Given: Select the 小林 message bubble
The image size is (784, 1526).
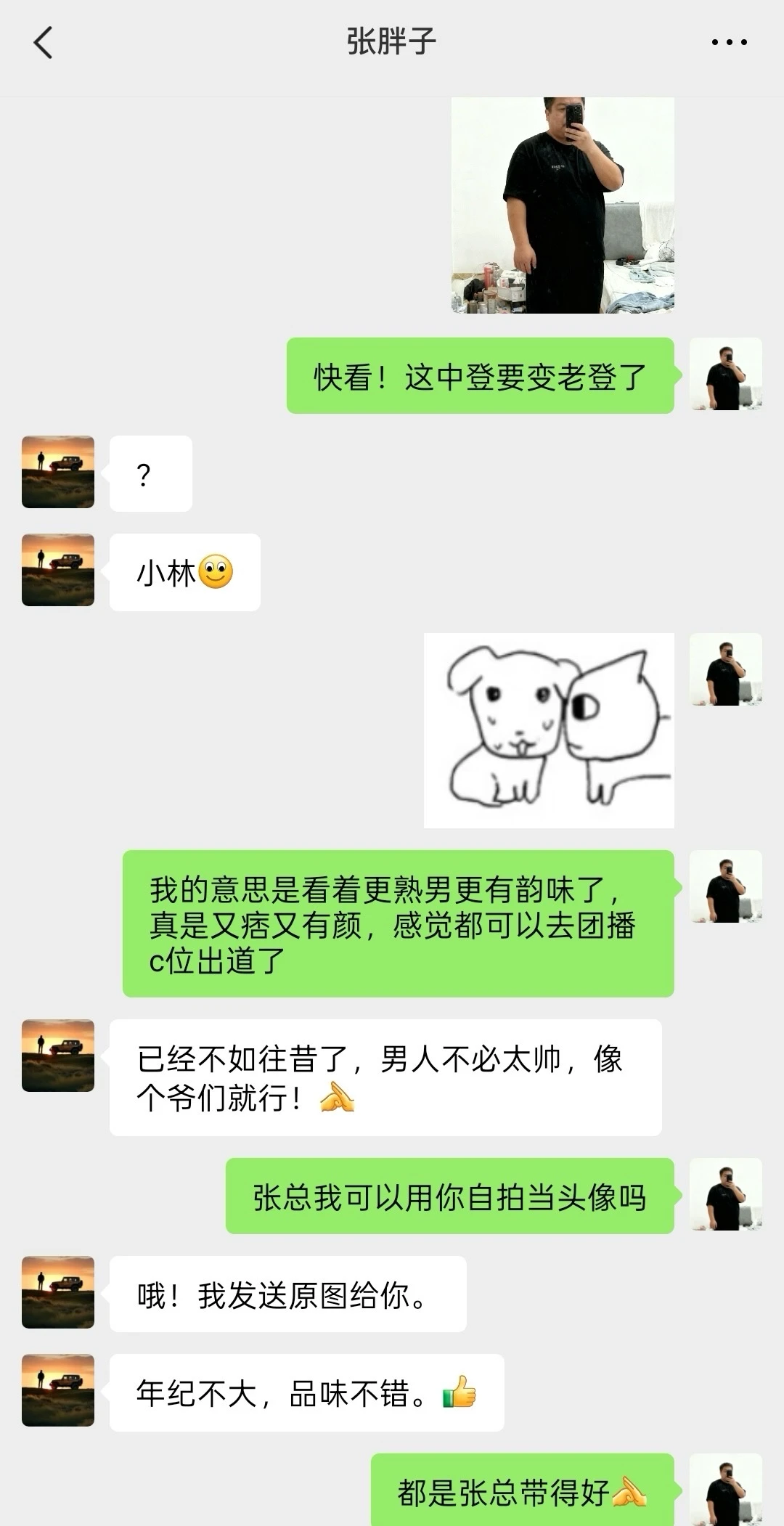Looking at the screenshot, I should point(183,573).
